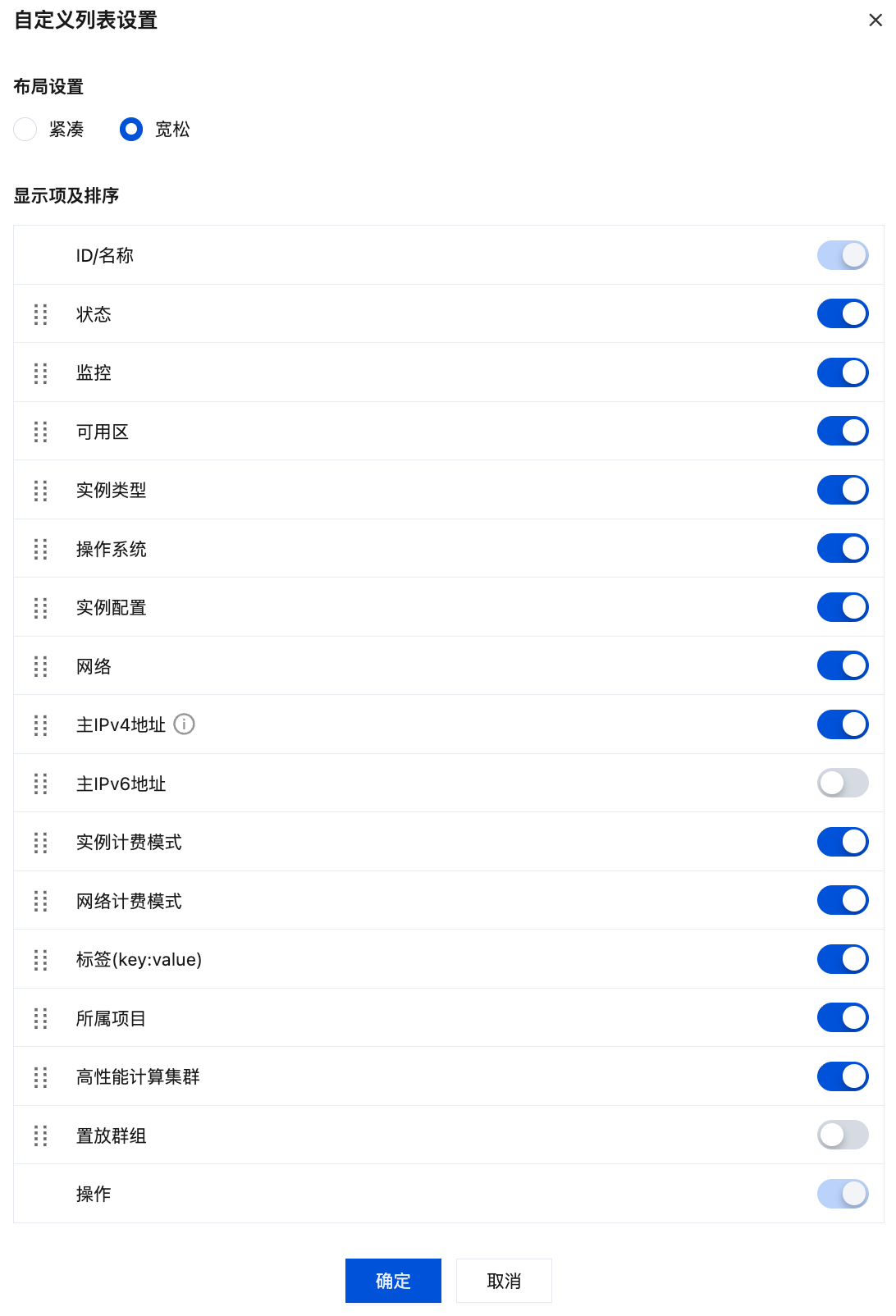Screen dimensions: 896x1316
Task: Confirm settings with 确定
Action: tap(393, 1281)
